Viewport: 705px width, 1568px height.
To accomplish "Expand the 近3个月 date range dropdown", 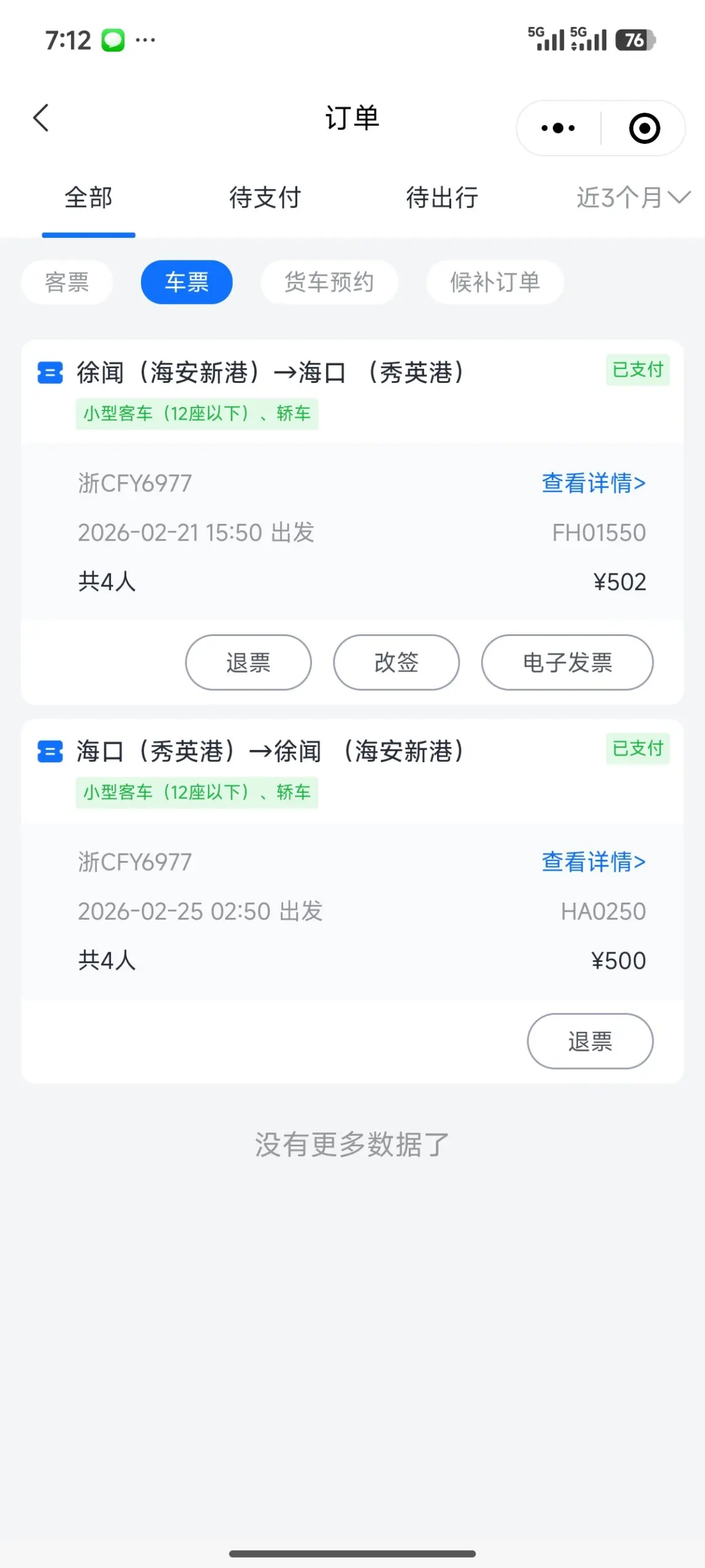I will 633,198.
